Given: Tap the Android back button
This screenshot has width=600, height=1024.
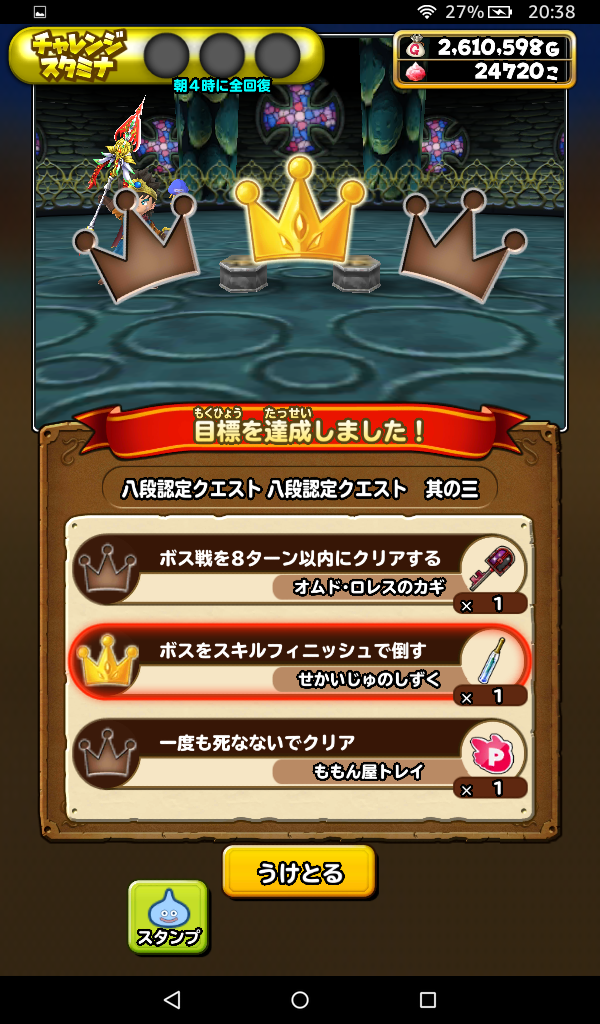Looking at the screenshot, I should [x=172, y=999].
